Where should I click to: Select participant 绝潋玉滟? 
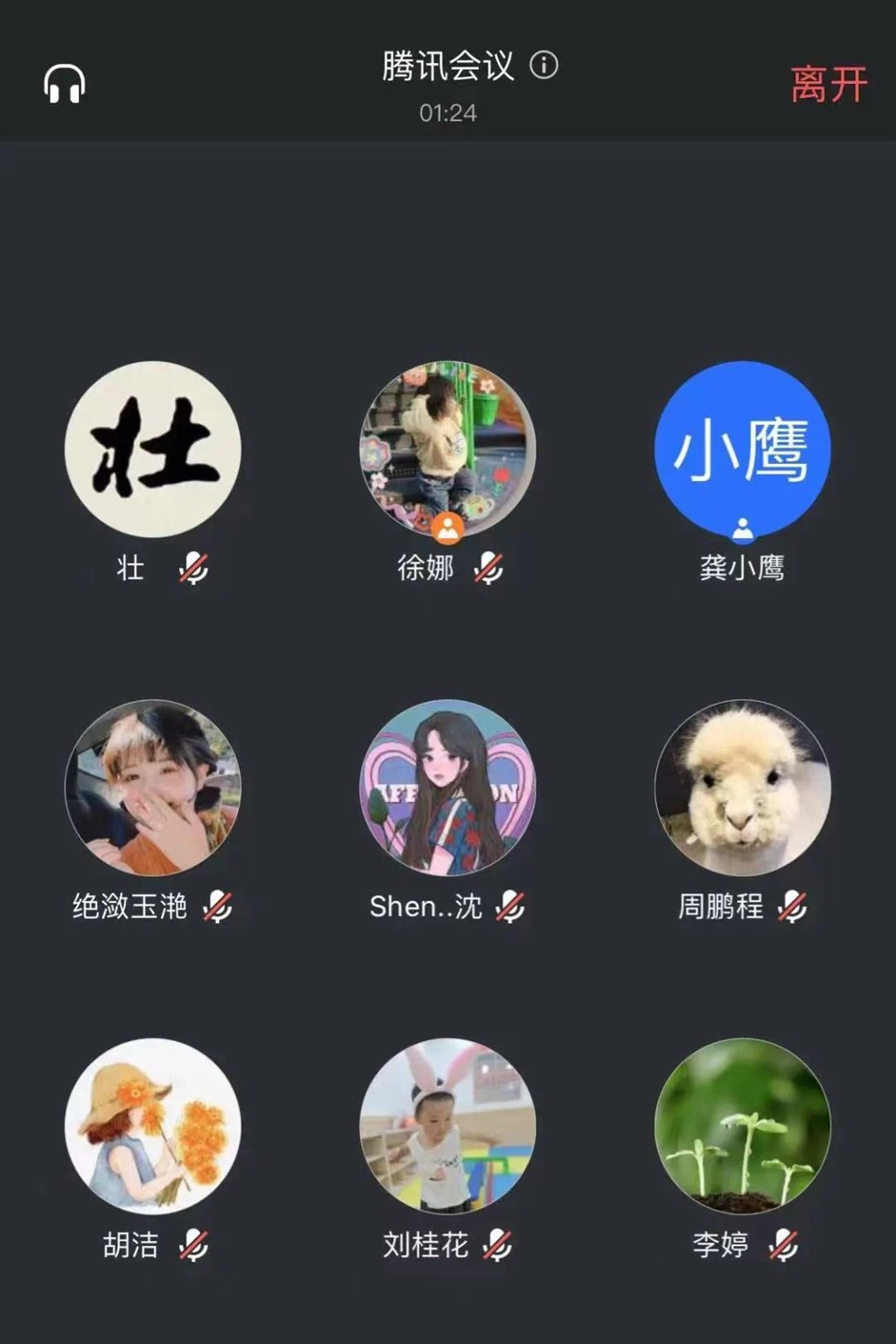click(153, 787)
